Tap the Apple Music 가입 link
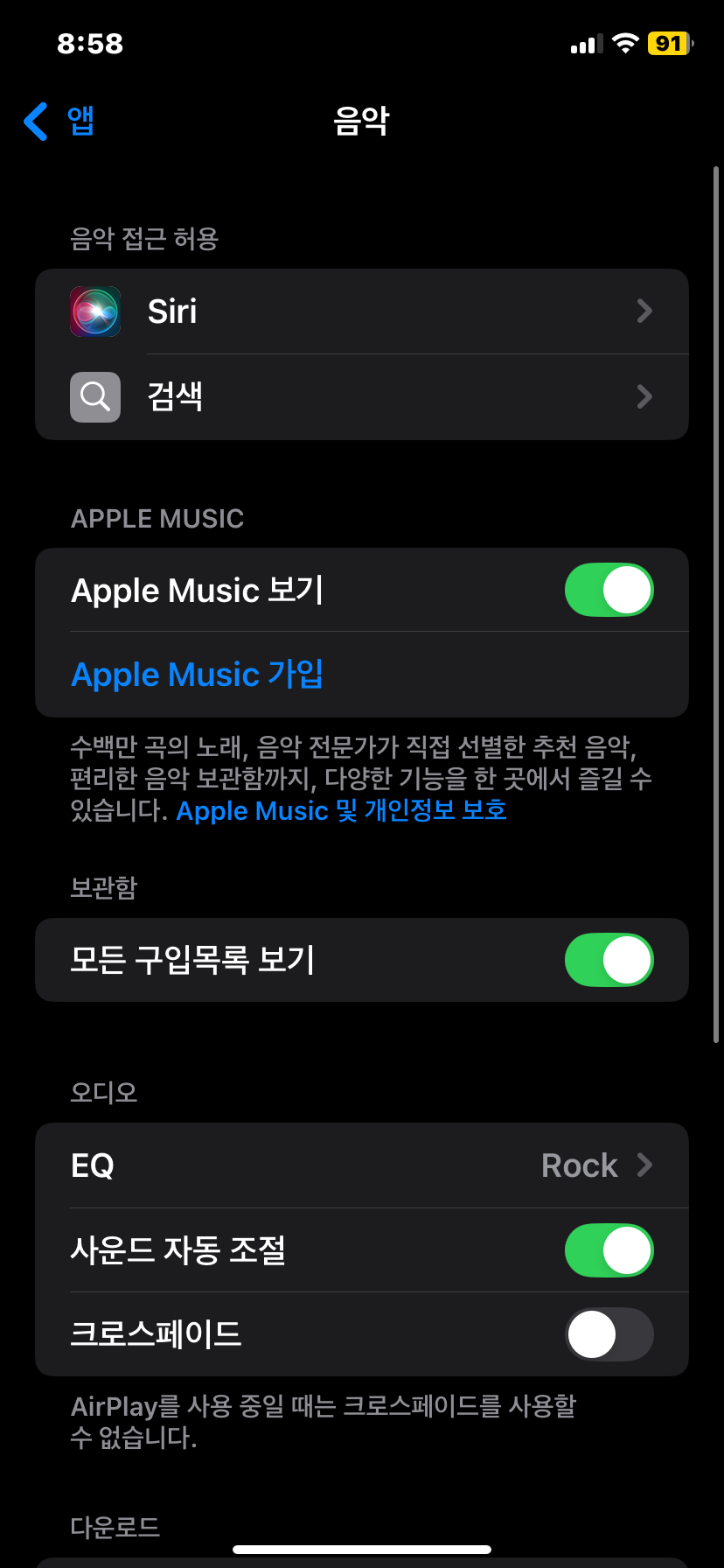Viewport: 724px width, 1568px height. [x=198, y=675]
